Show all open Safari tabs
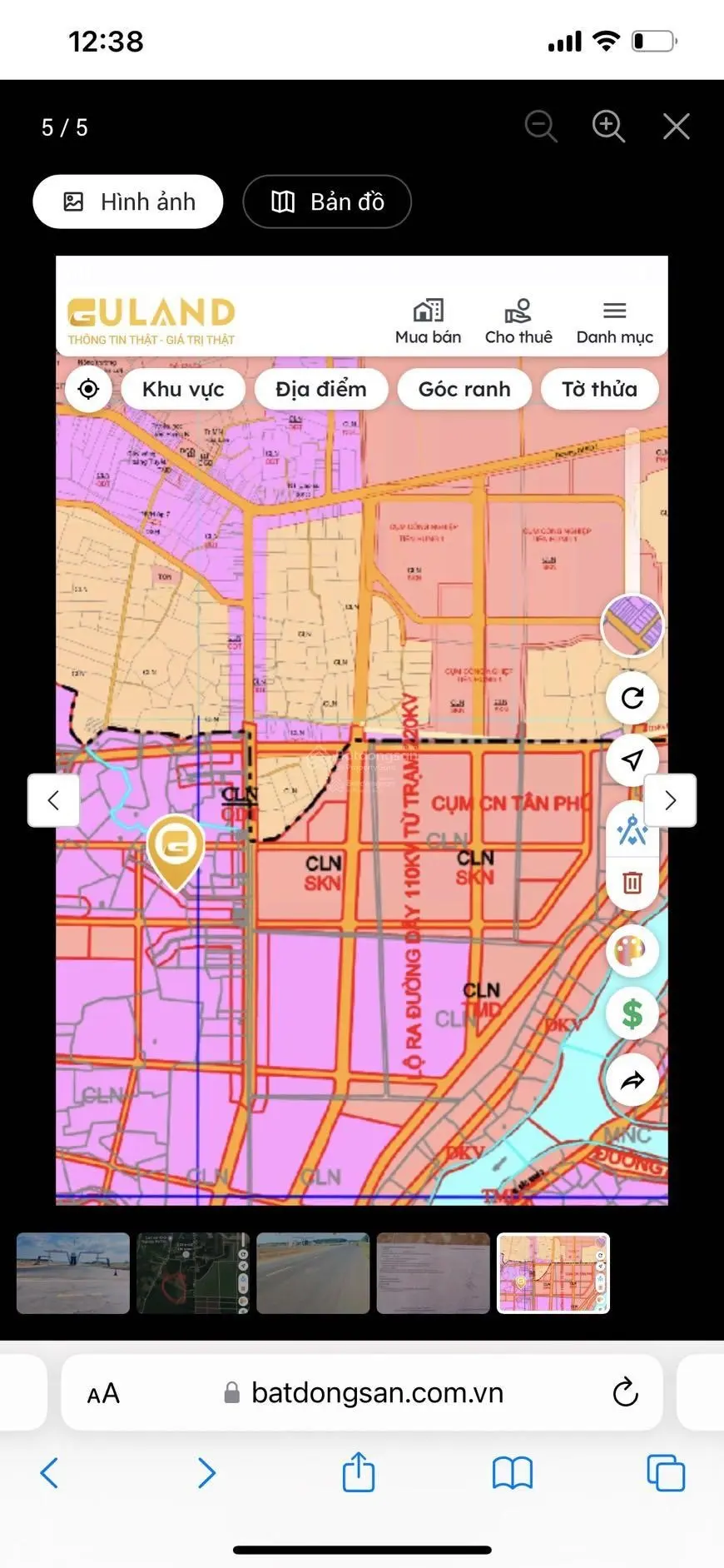Image resolution: width=724 pixels, height=1568 pixels. point(666,1473)
